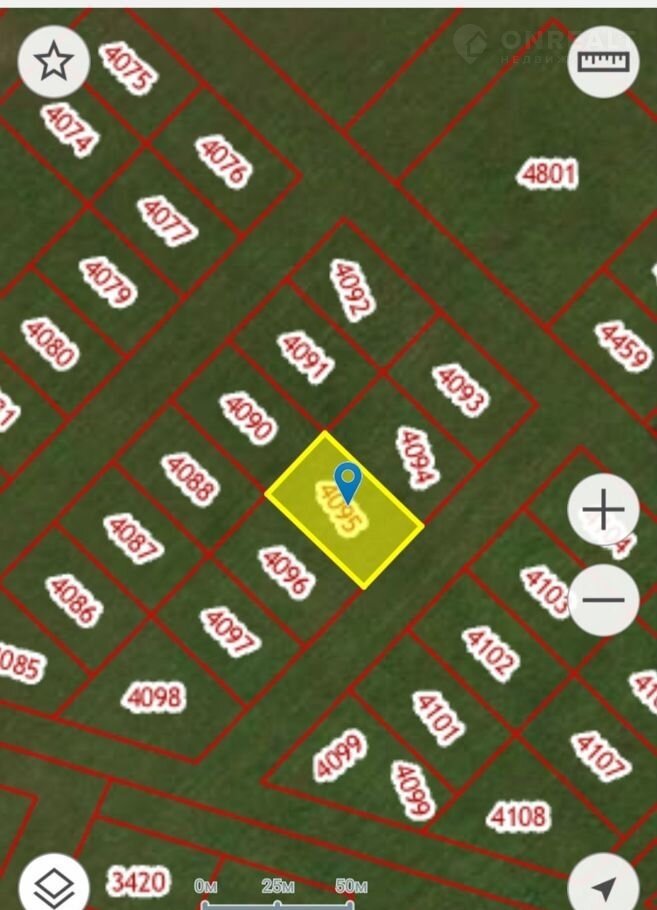
Task: Open the ruler measuring tool
Action: coord(603,62)
